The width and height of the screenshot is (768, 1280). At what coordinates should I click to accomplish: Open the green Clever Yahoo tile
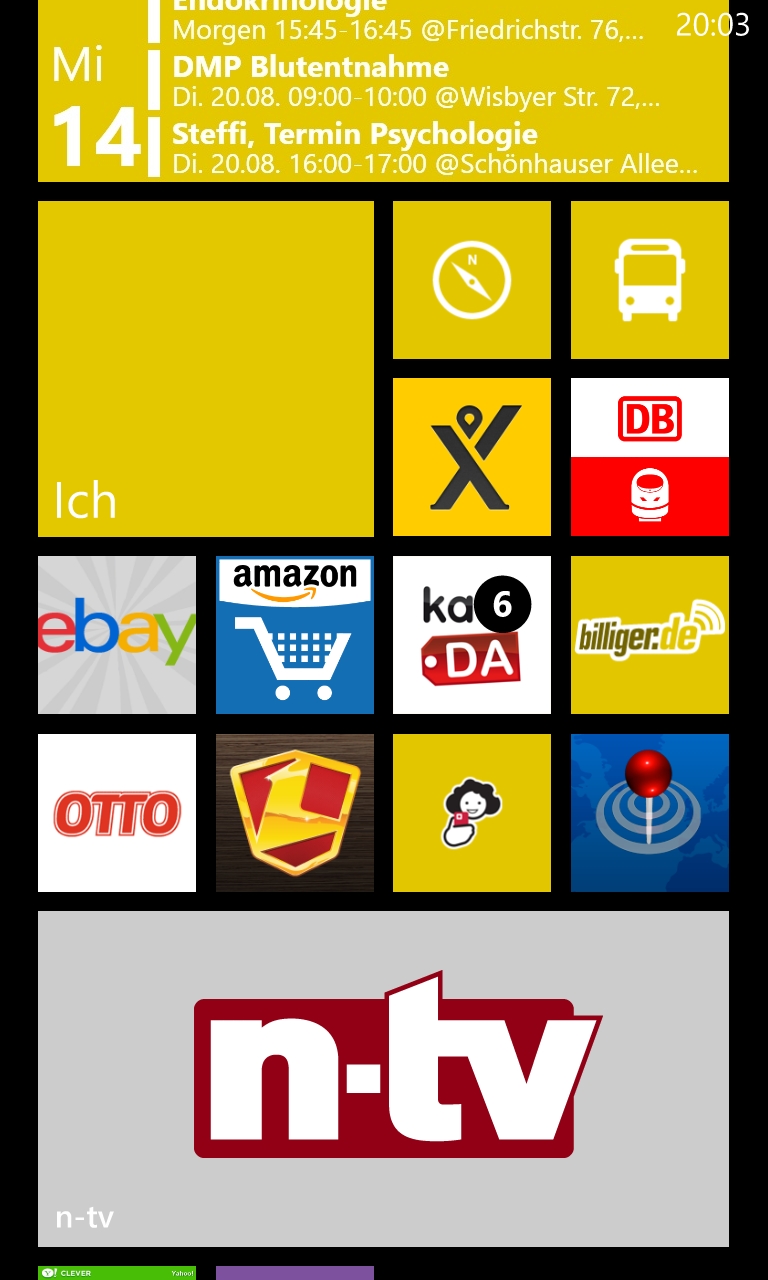pyautogui.click(x=117, y=1273)
